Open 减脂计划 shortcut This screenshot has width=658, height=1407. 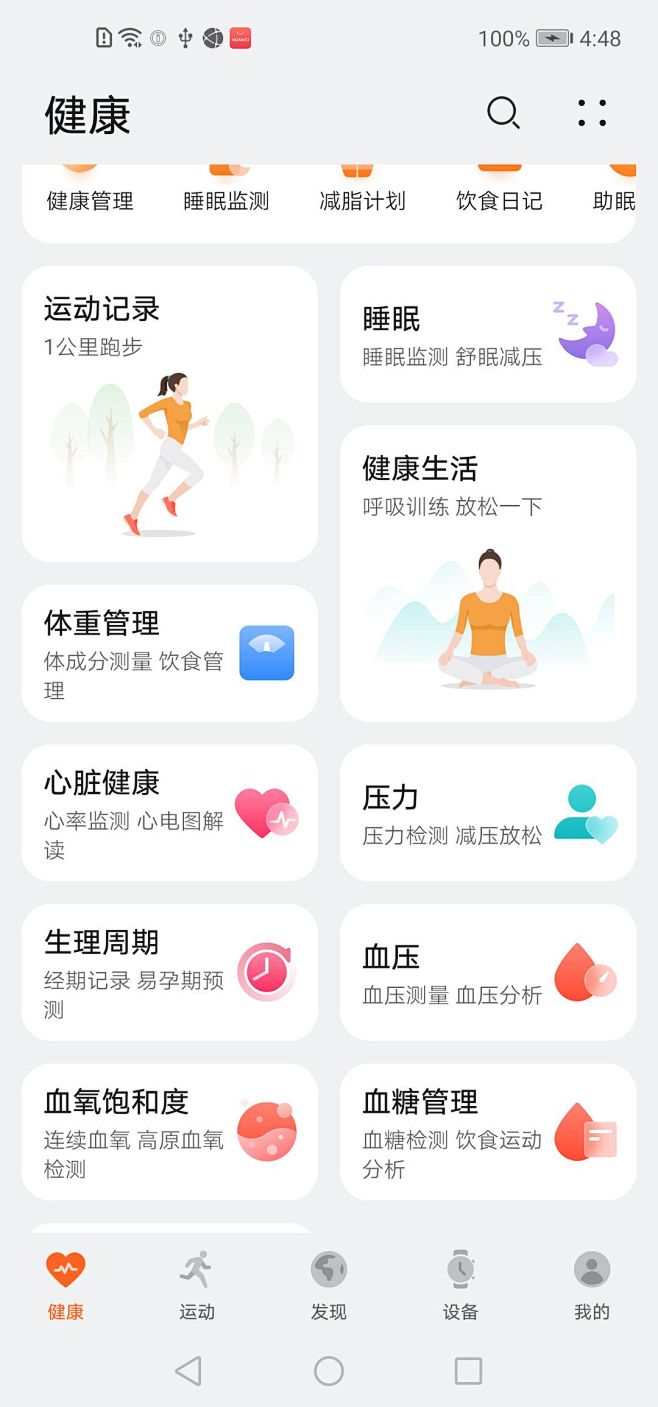362,200
